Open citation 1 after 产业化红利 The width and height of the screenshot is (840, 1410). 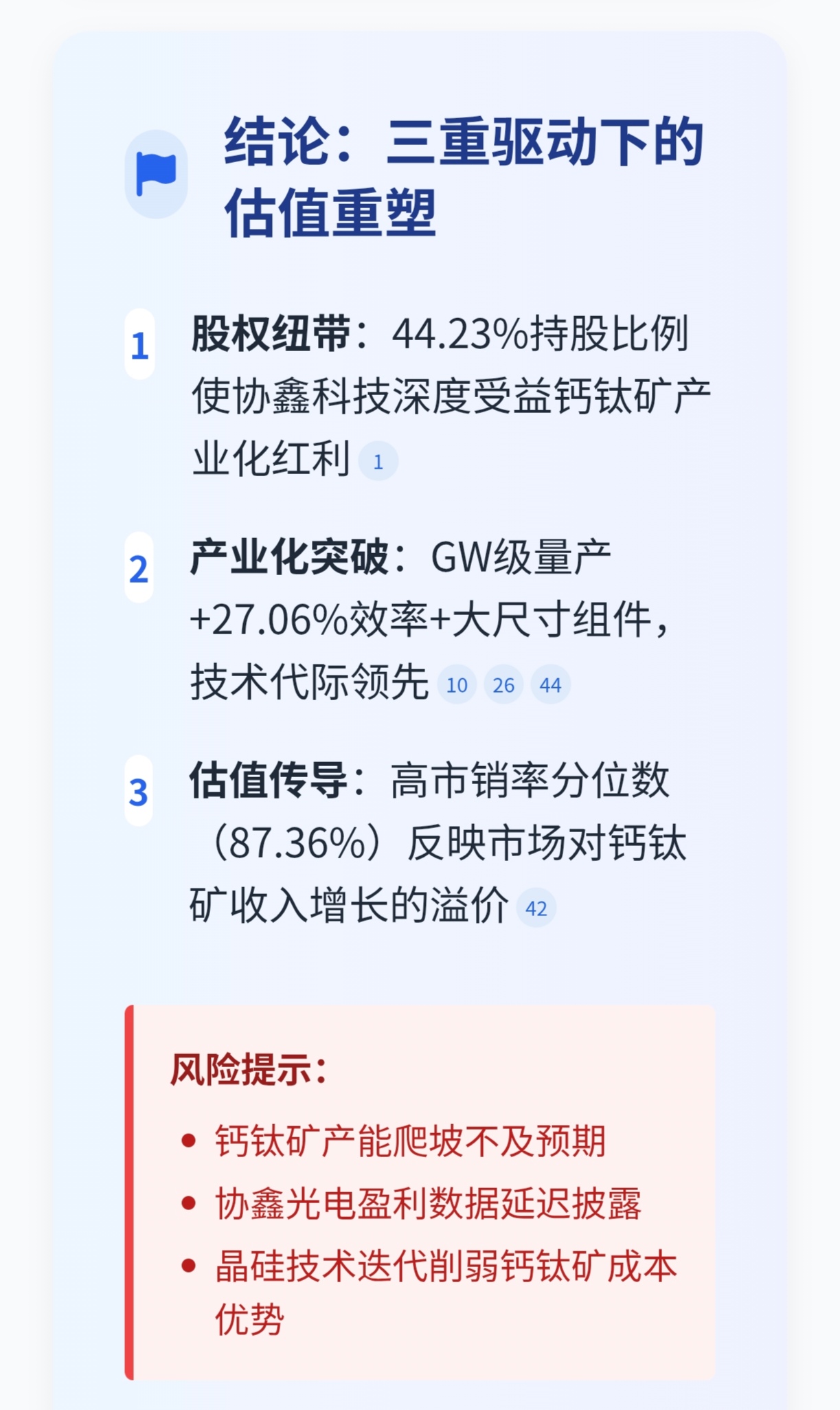pos(378,462)
